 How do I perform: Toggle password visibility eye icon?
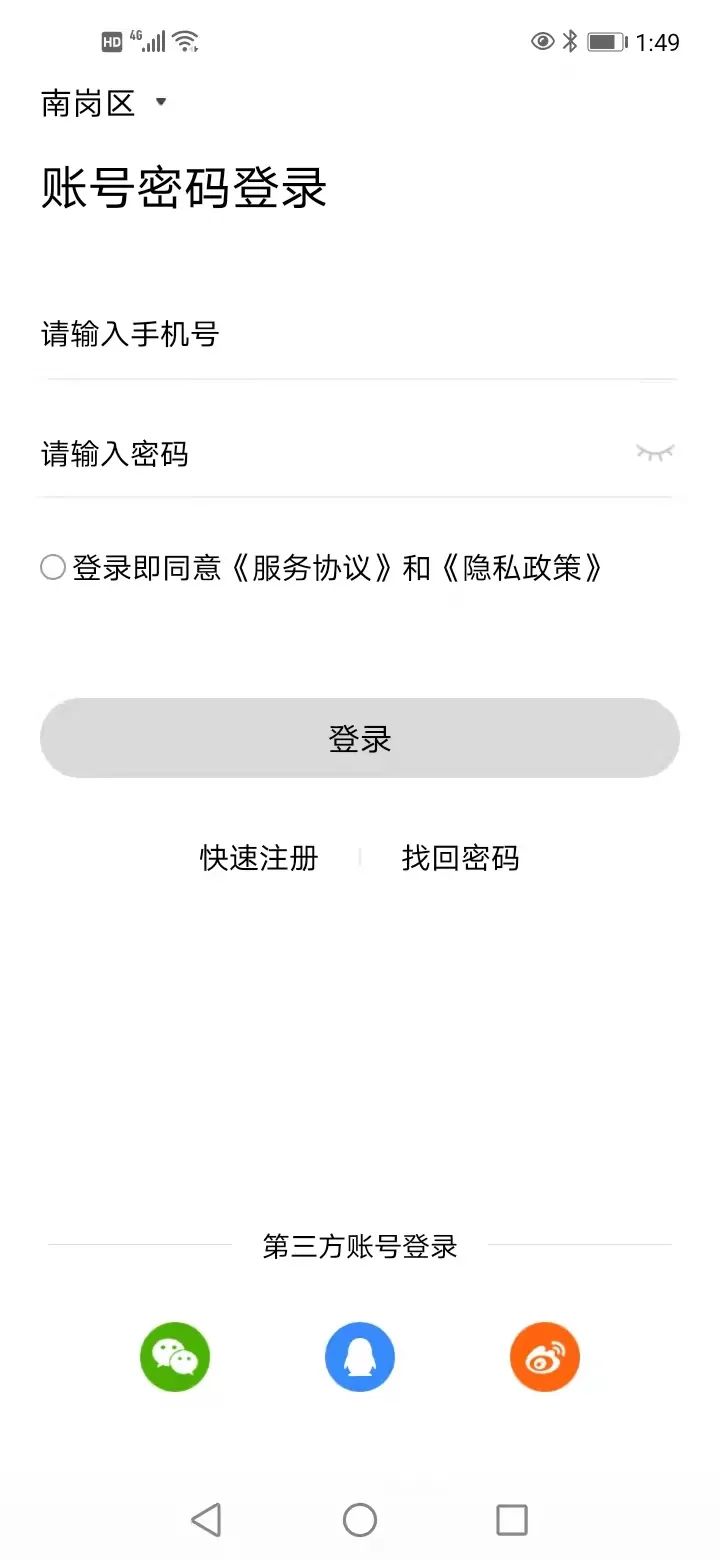tap(655, 453)
